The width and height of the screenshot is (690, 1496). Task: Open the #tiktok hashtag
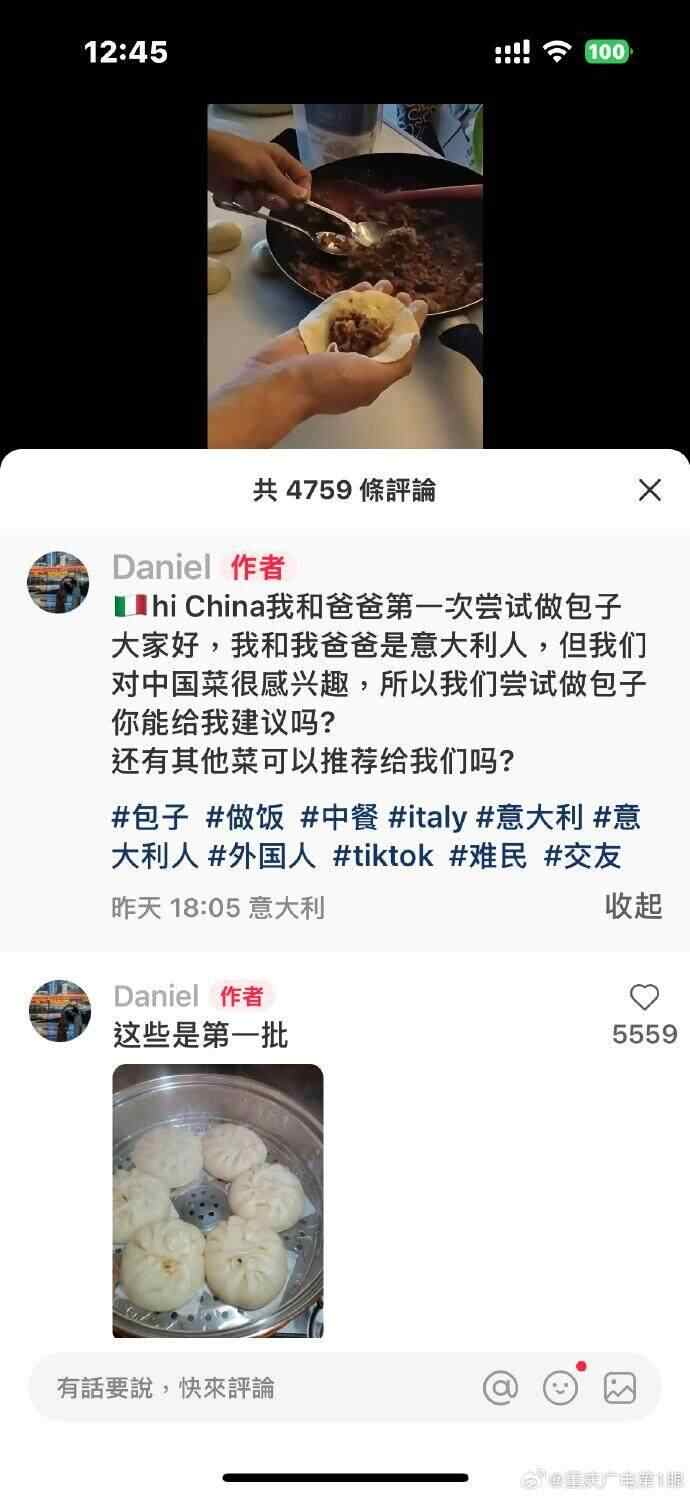[383, 856]
